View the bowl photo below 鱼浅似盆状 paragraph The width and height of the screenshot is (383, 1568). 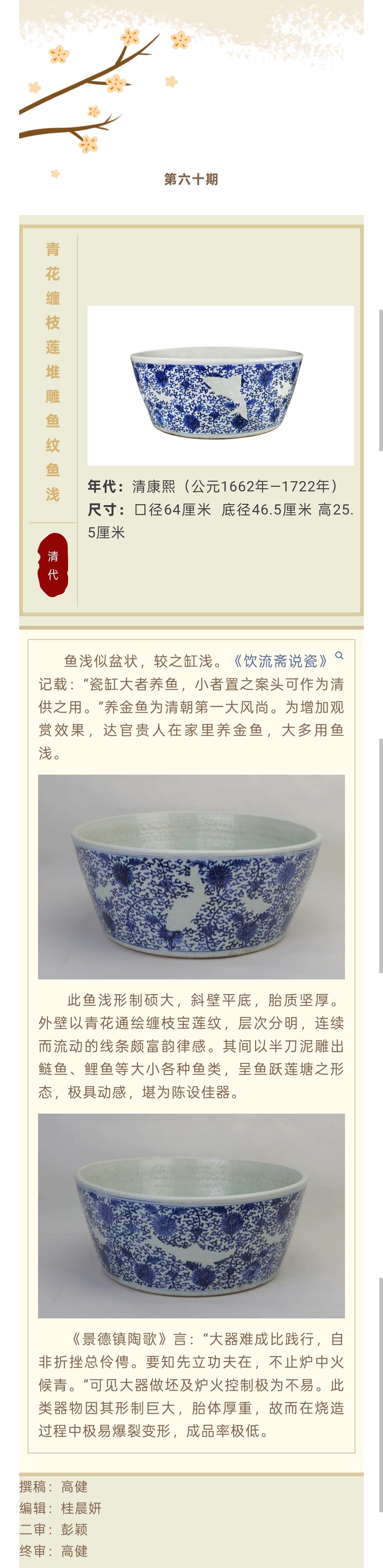191,876
